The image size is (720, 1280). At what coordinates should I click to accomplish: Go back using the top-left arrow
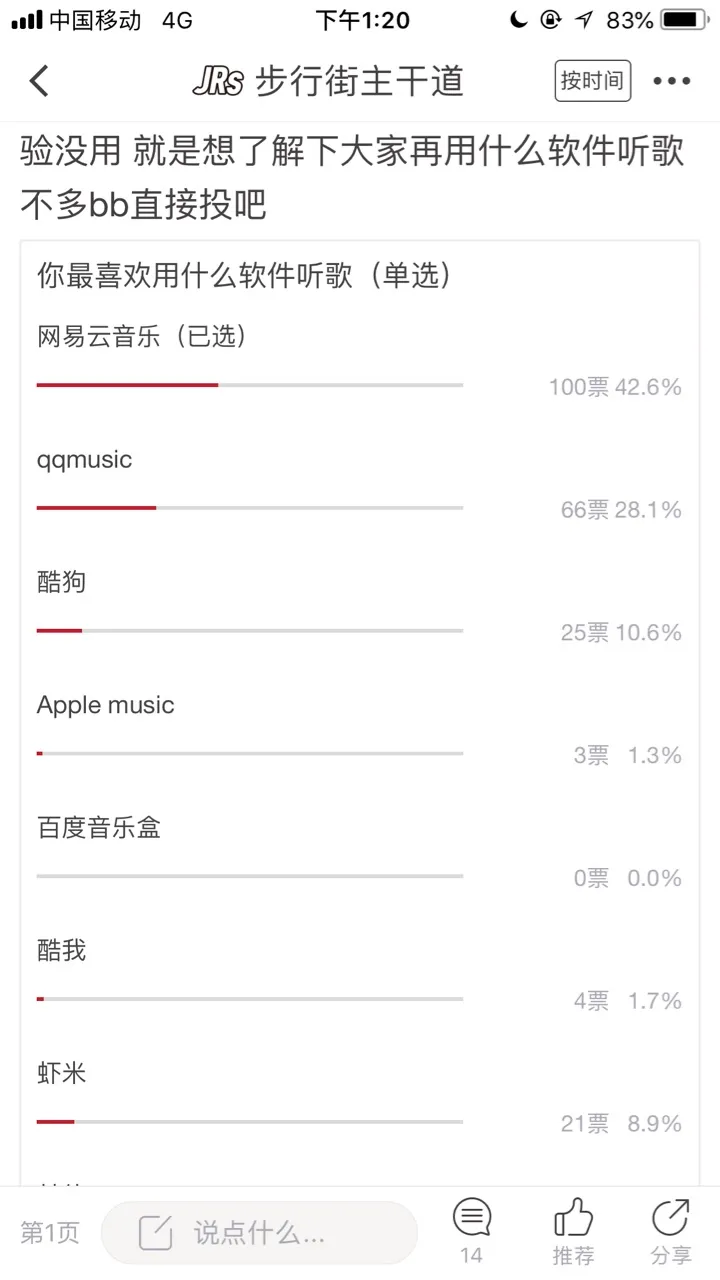coord(39,81)
